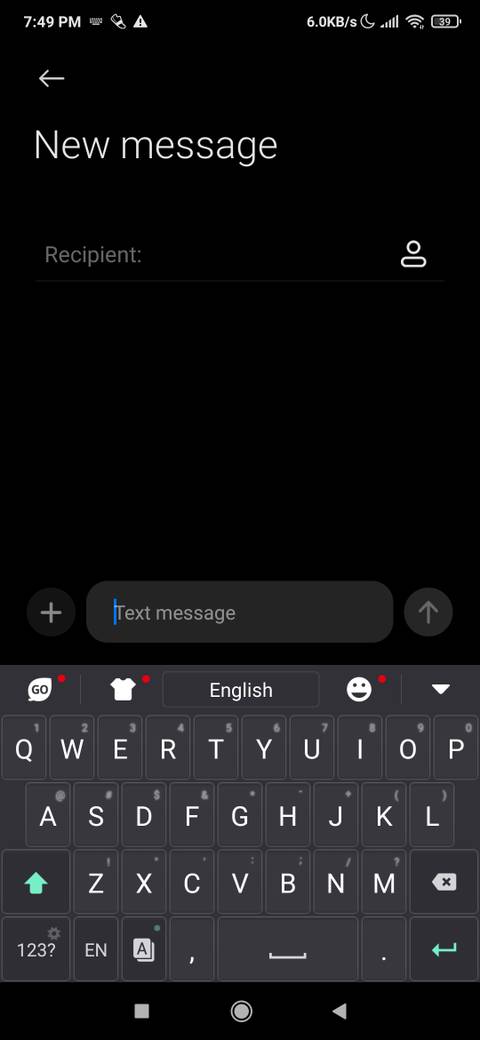The height and width of the screenshot is (1040, 480).
Task: Open the contact picker icon beside Recipient
Action: tap(413, 255)
